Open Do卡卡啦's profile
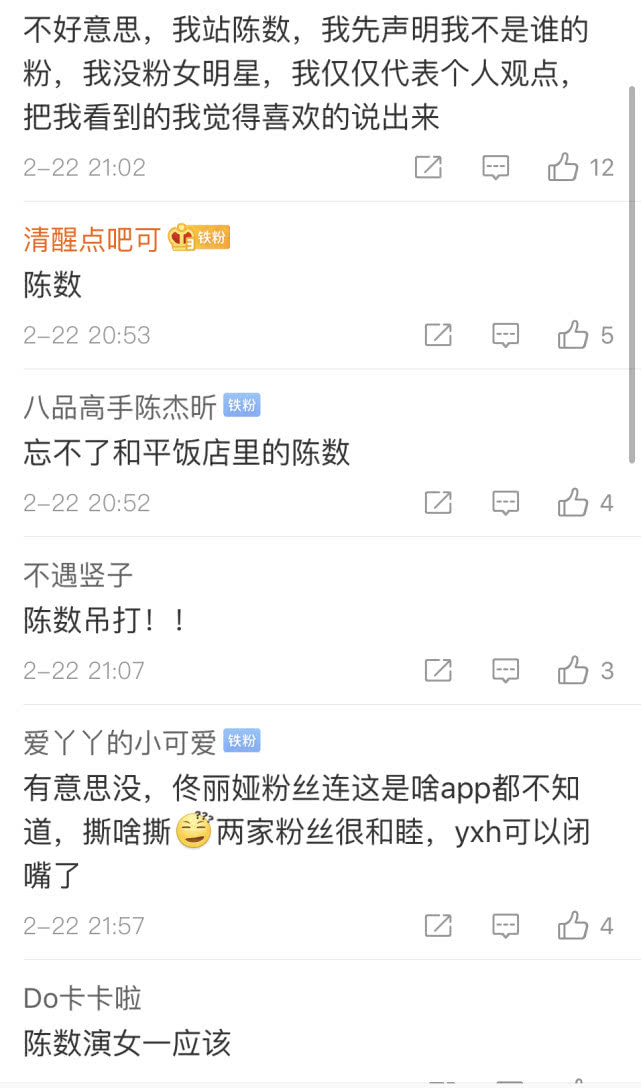 82,998
